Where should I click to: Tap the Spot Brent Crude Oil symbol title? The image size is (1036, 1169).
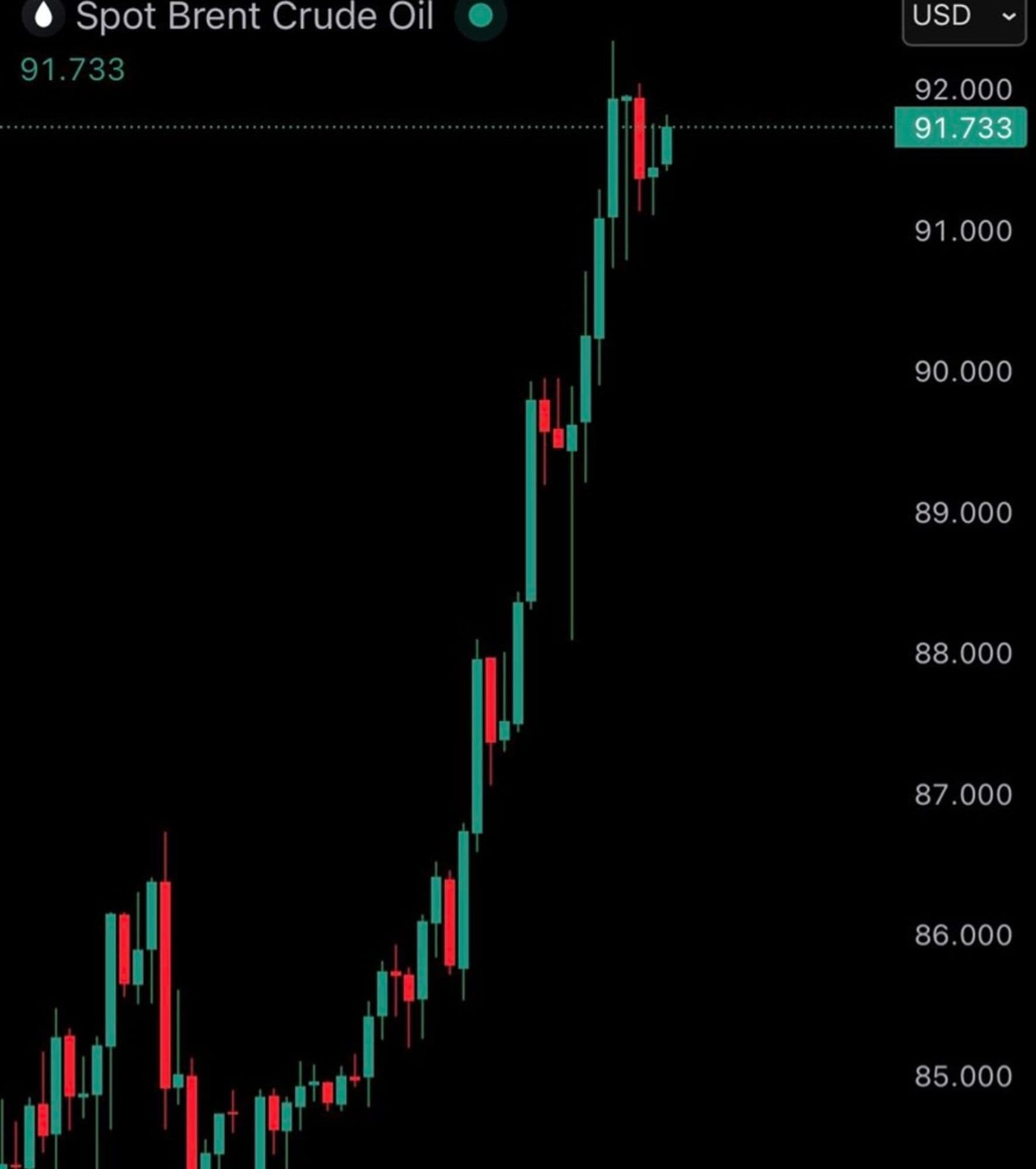tap(254, 16)
